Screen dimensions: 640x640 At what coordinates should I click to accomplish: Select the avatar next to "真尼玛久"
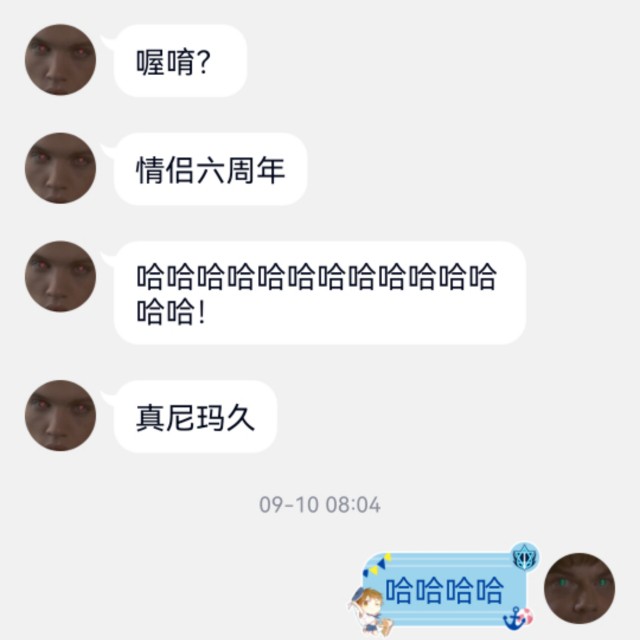pyautogui.click(x=60, y=415)
